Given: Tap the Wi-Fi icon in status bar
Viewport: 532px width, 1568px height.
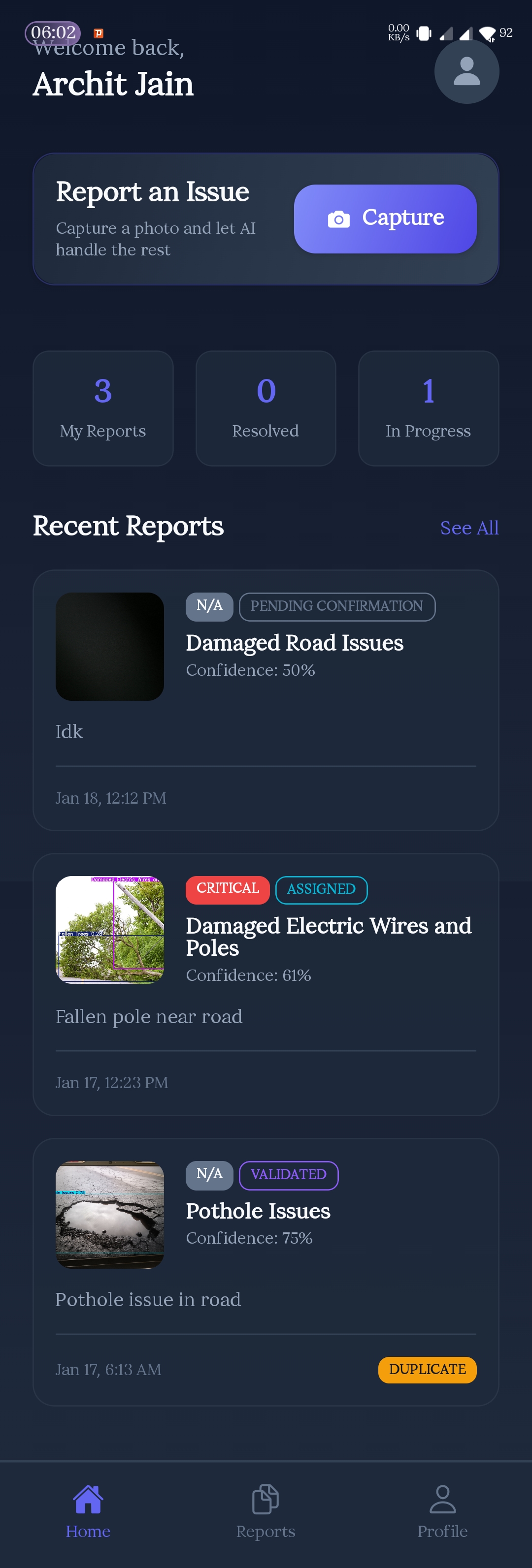Looking at the screenshot, I should click(x=488, y=33).
